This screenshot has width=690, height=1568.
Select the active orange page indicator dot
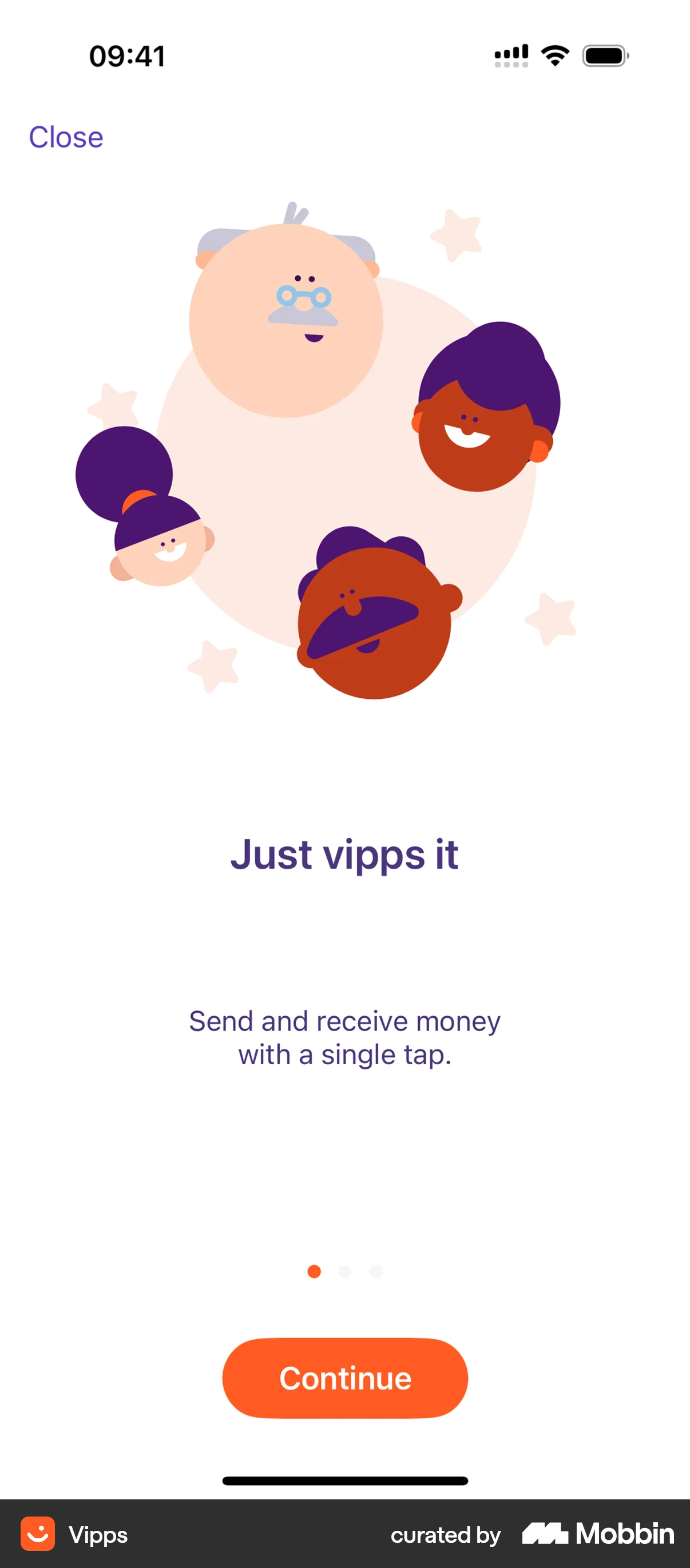314,1272
